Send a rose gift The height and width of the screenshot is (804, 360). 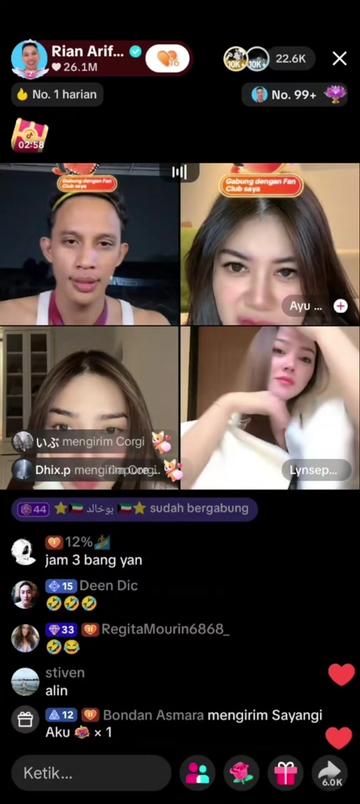coord(241,773)
